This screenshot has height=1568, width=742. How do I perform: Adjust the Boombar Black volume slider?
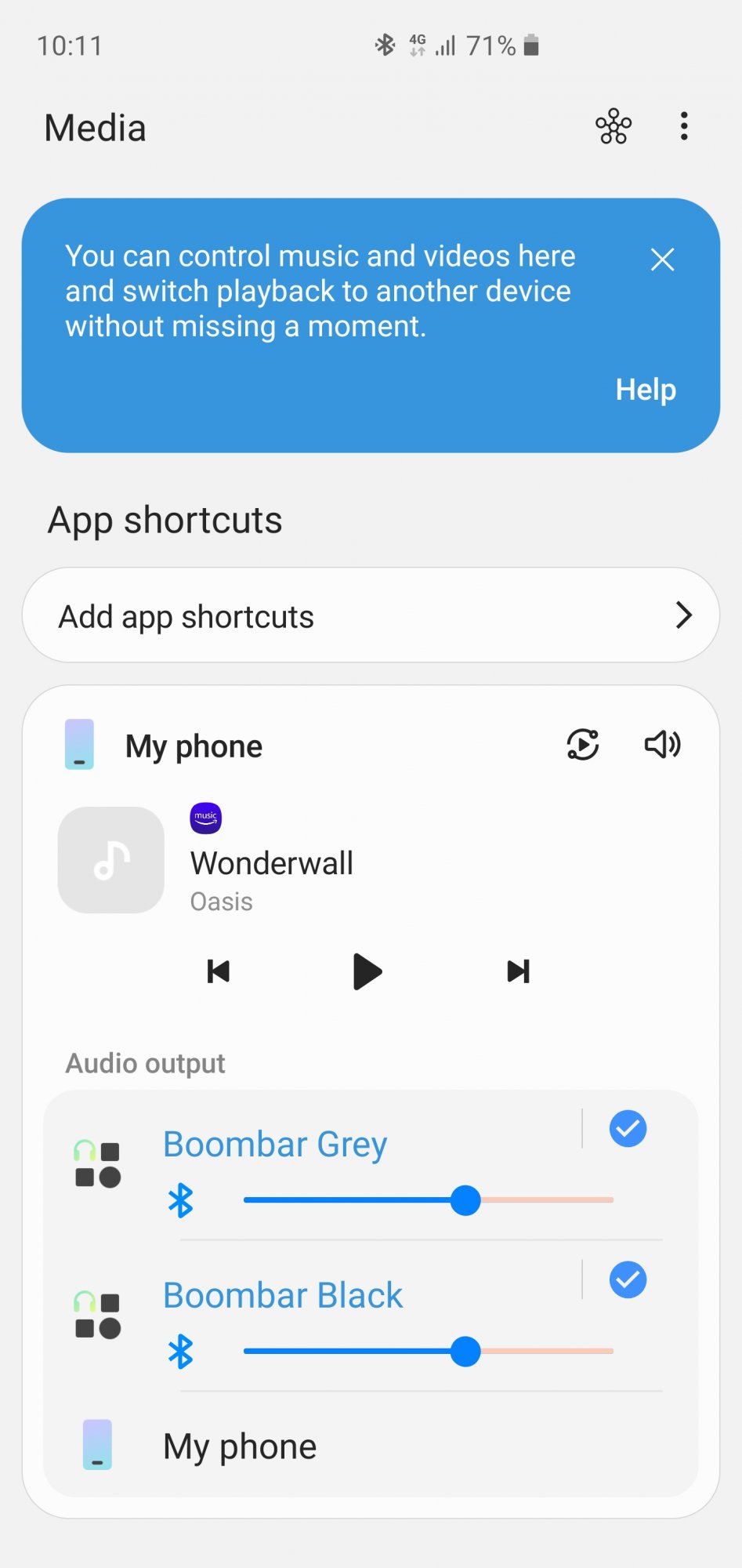point(429,1352)
